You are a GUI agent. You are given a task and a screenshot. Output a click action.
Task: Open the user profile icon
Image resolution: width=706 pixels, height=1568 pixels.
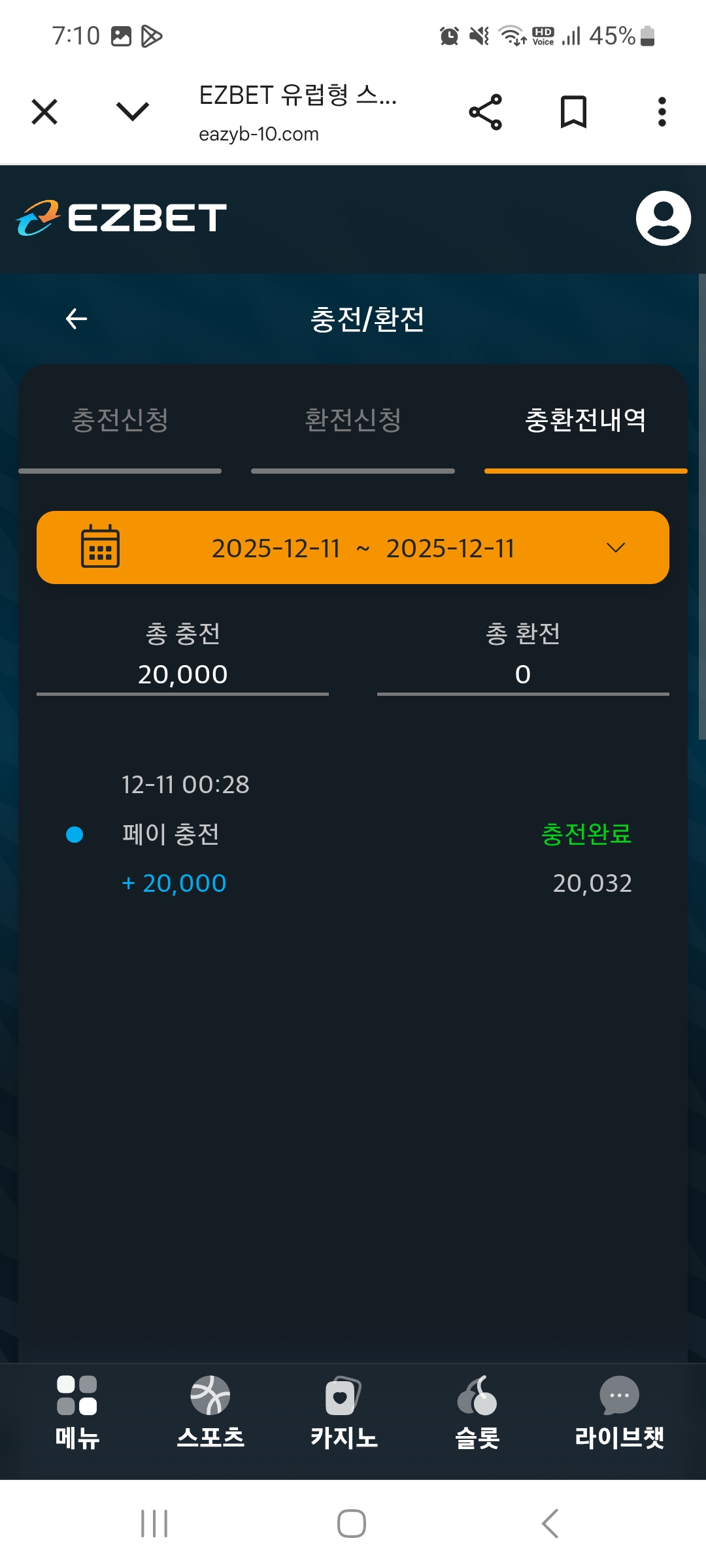[x=663, y=218]
